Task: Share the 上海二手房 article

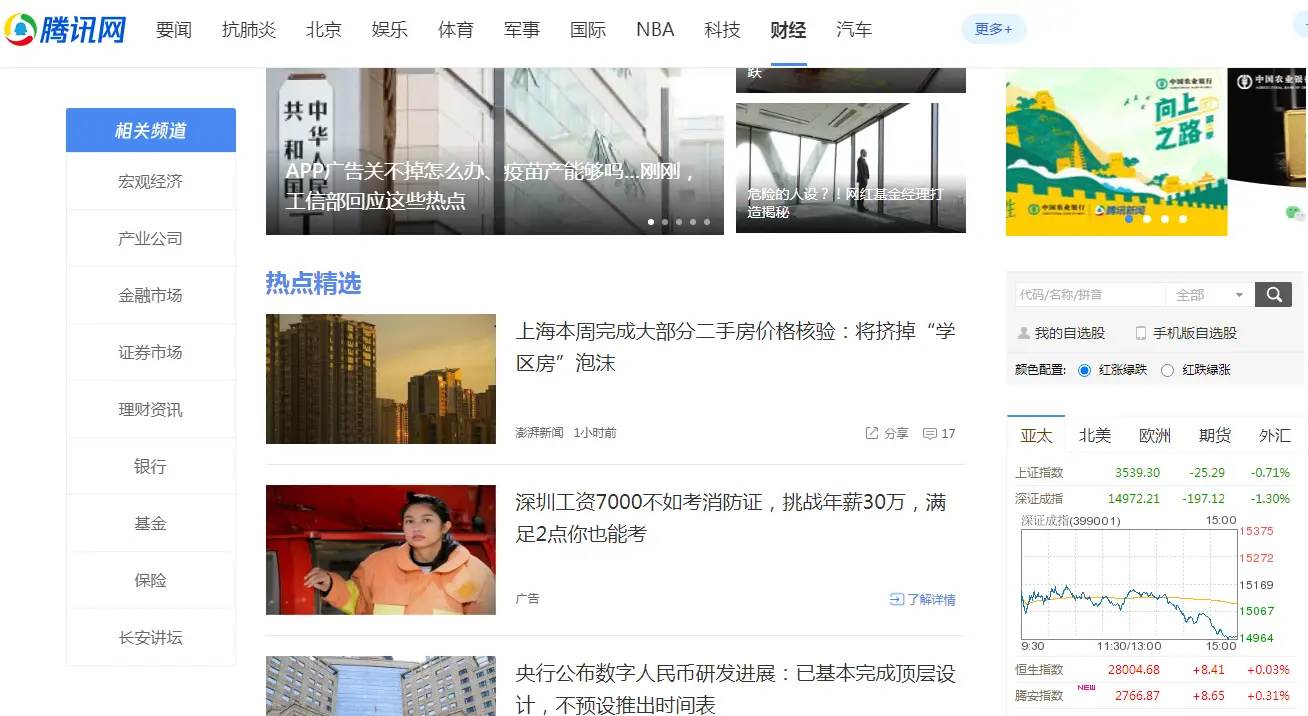Action: tap(887, 434)
